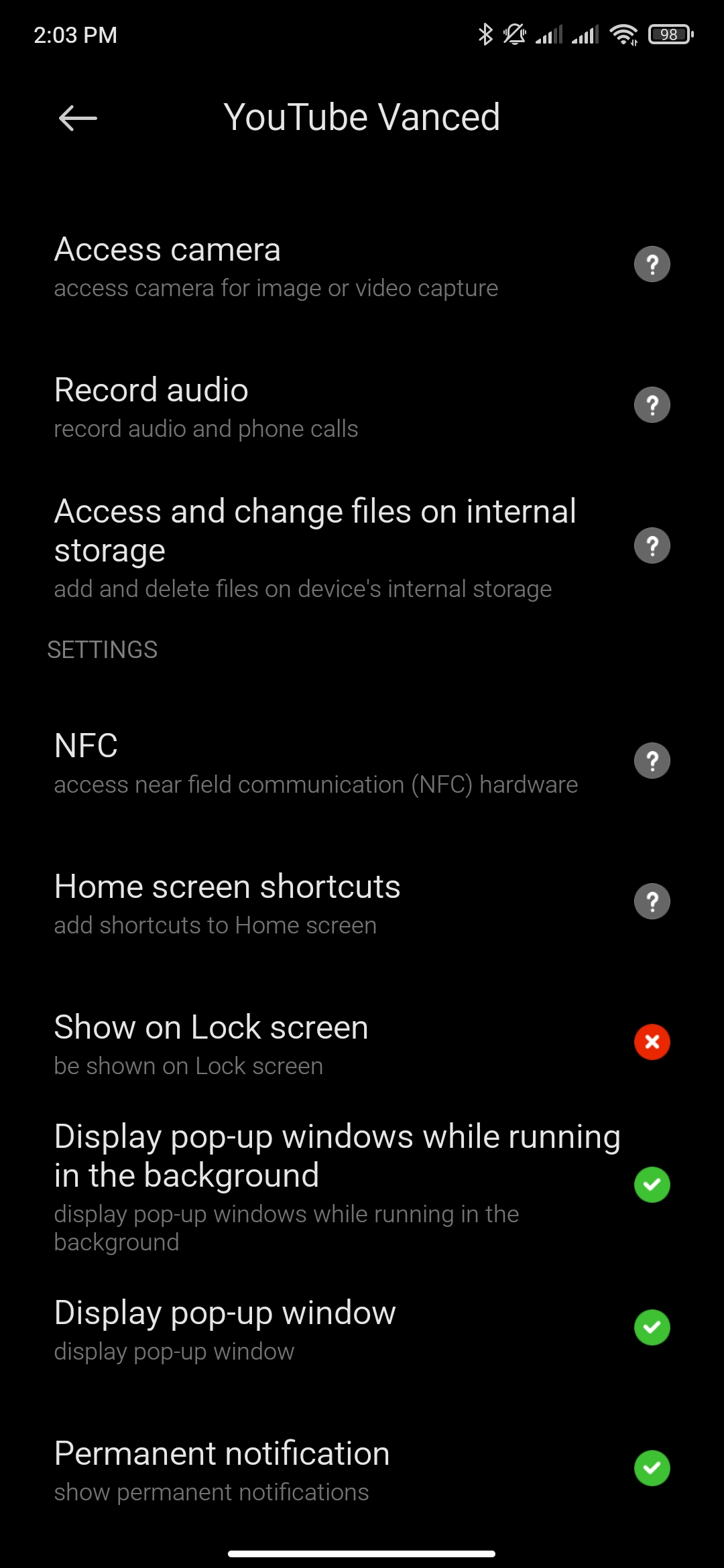Viewport: 724px width, 1568px height.
Task: Open Home screen shortcuts permission
Action: pyautogui.click(x=362, y=903)
